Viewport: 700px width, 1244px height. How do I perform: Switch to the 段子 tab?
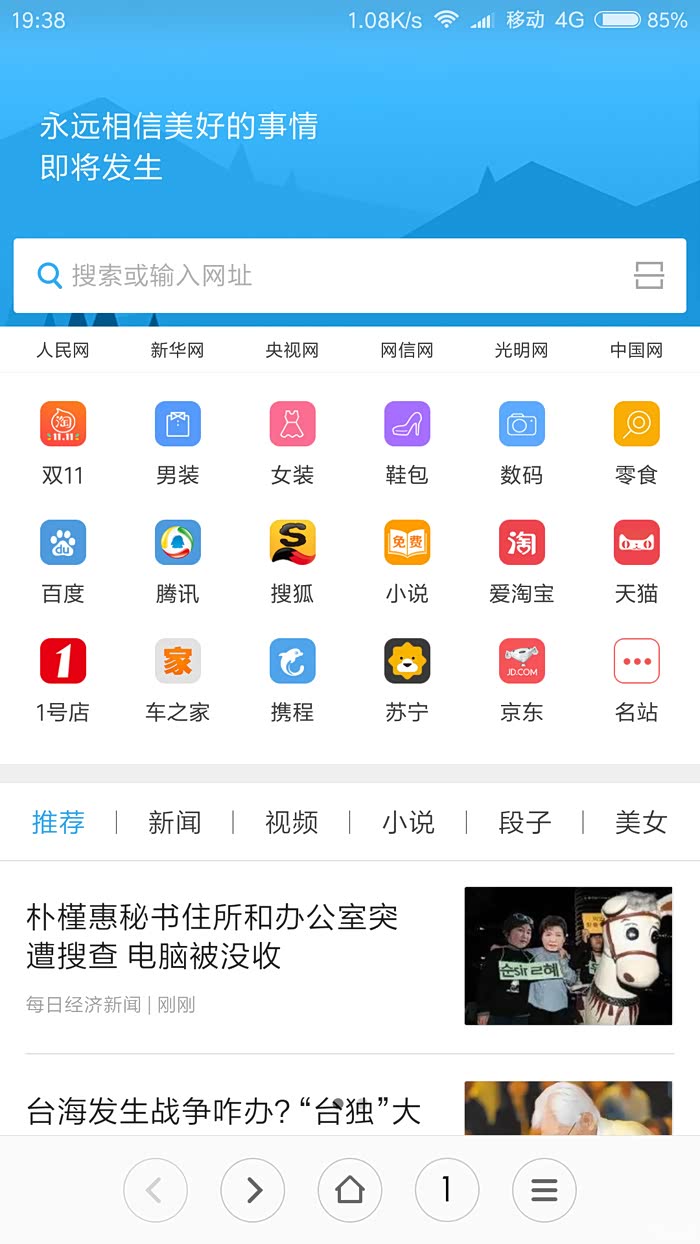click(x=525, y=823)
